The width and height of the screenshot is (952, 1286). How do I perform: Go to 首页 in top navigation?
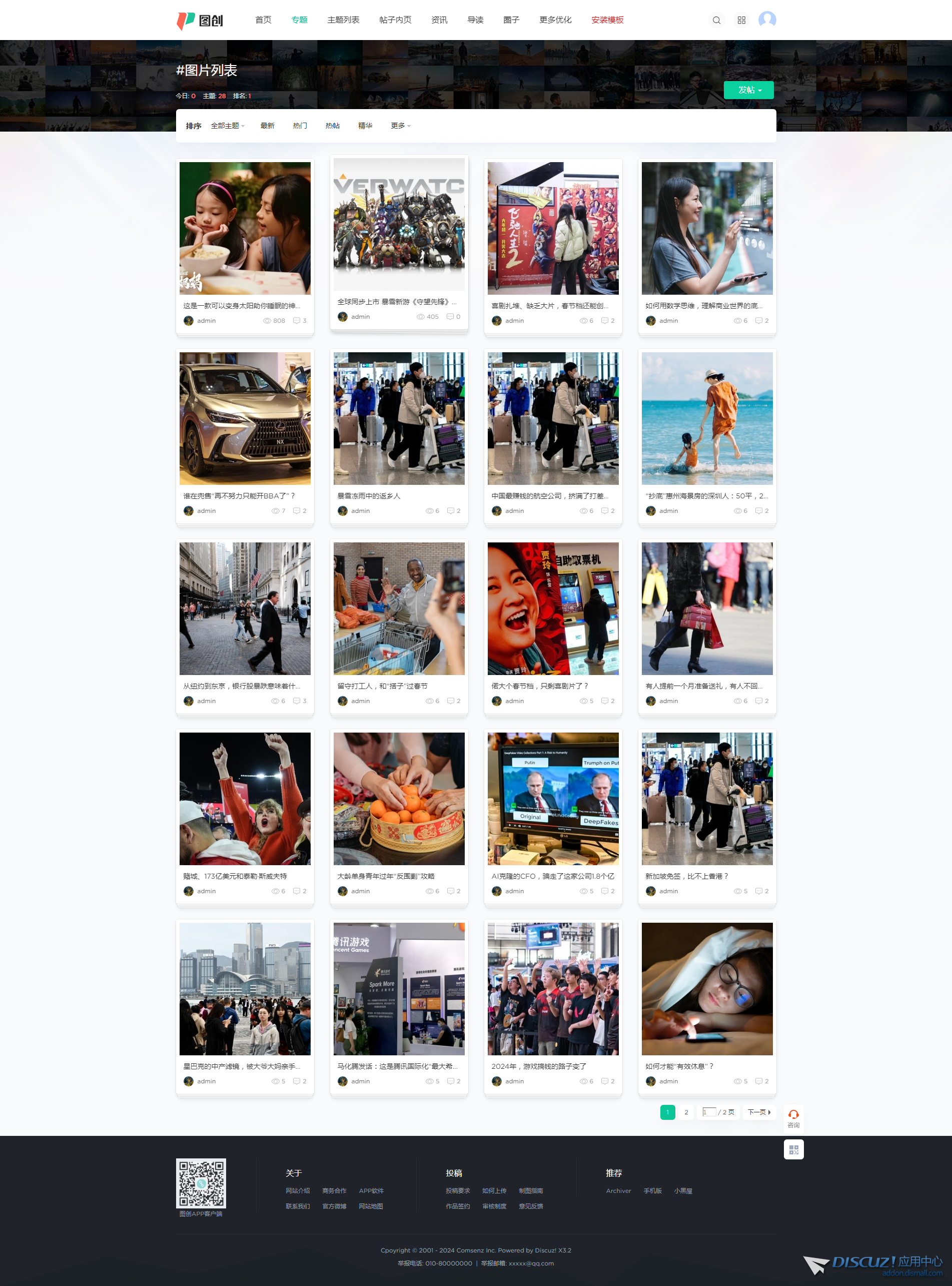pyautogui.click(x=263, y=20)
